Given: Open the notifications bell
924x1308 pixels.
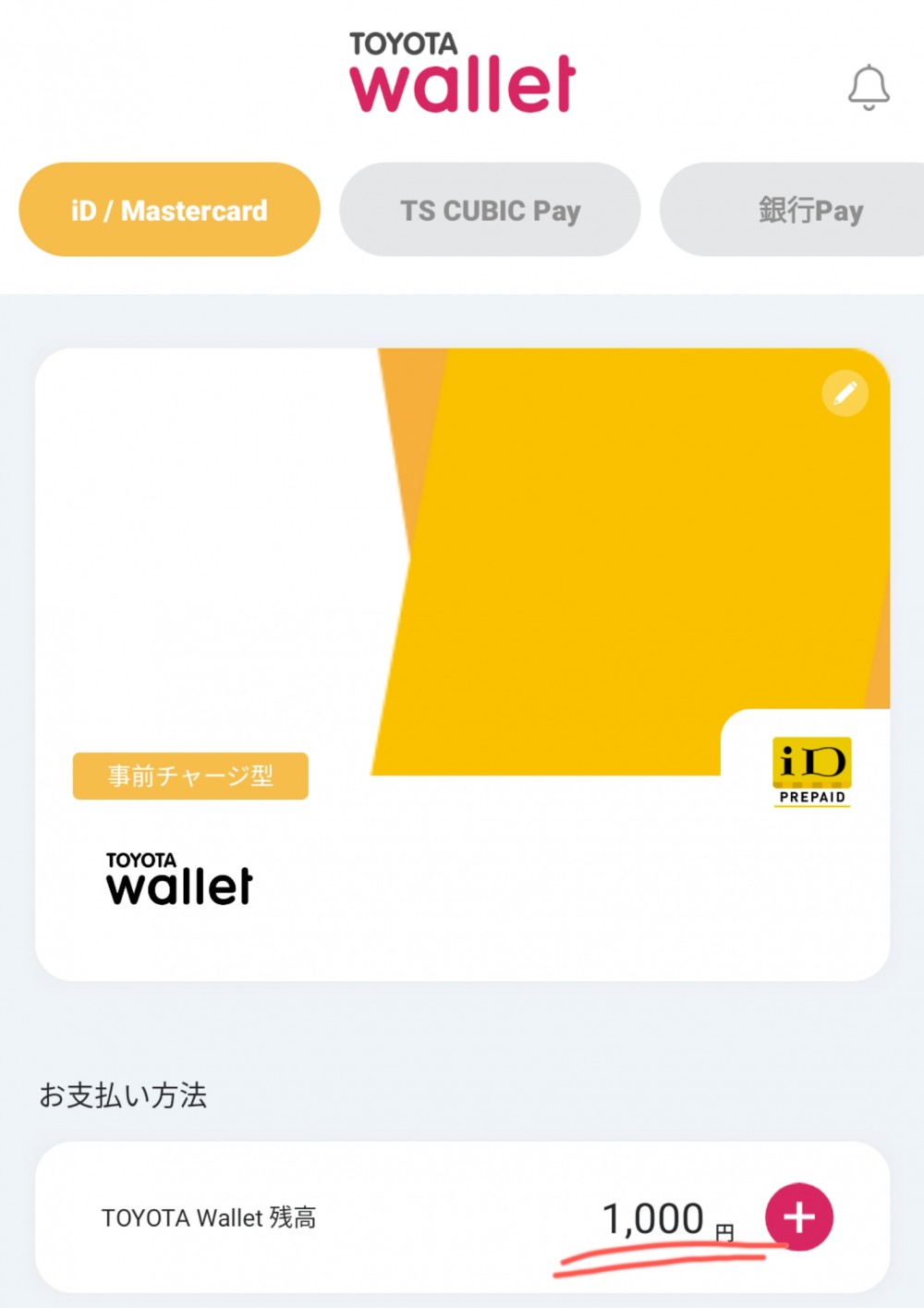Looking at the screenshot, I should tap(869, 88).
